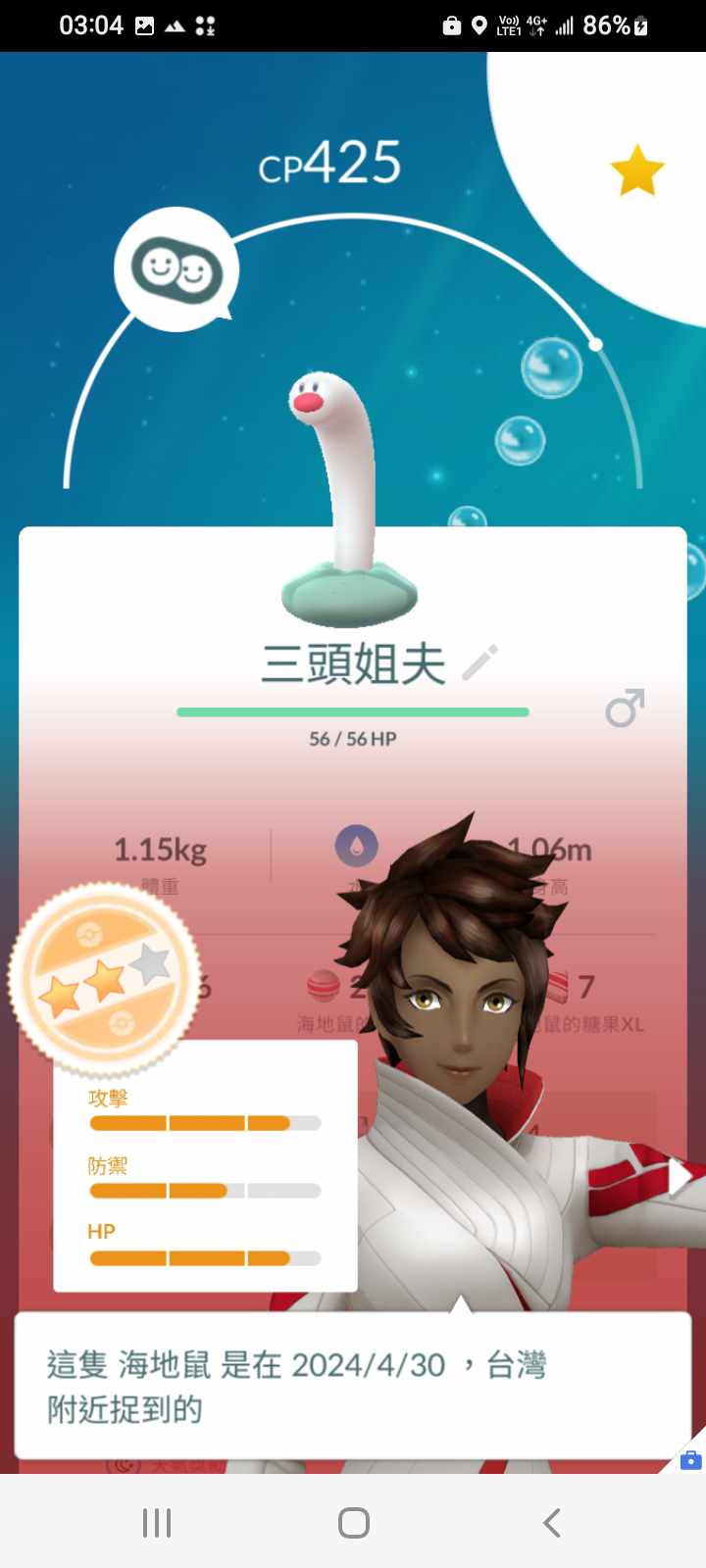Toggle the favorite star
The height and width of the screenshot is (1568, 706).
coord(637,171)
